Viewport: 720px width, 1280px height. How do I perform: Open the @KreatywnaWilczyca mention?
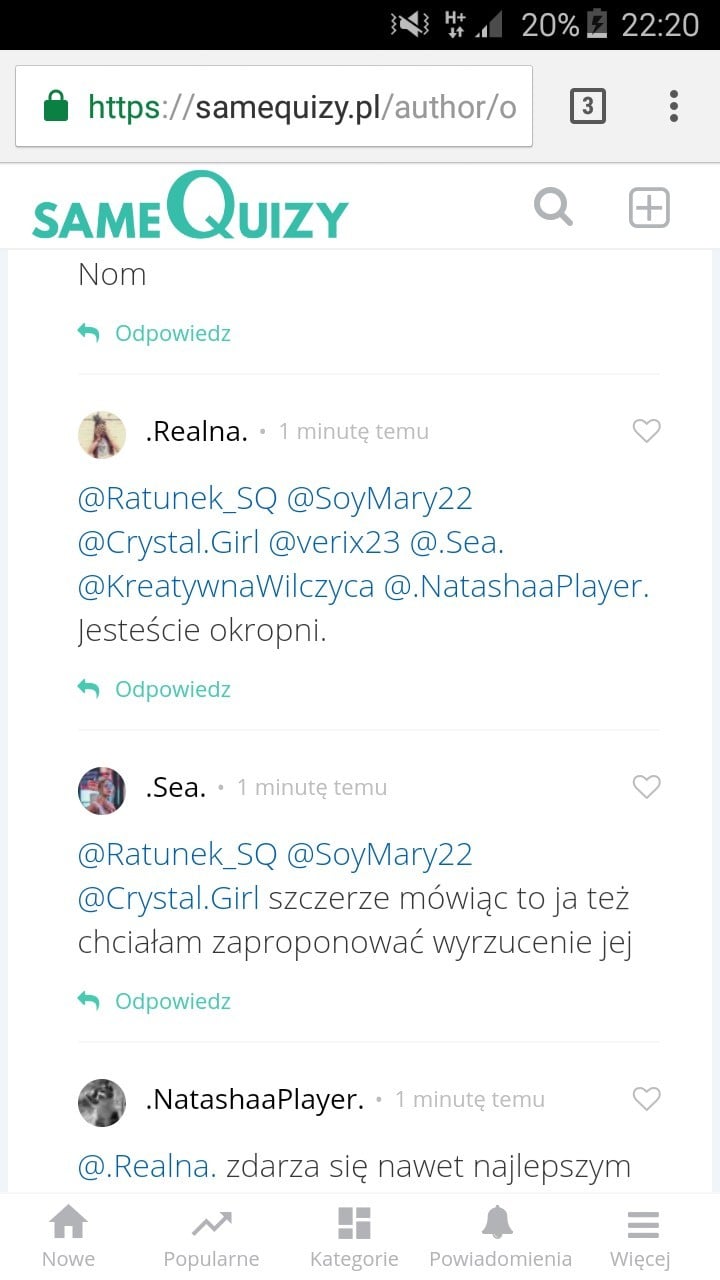point(226,587)
